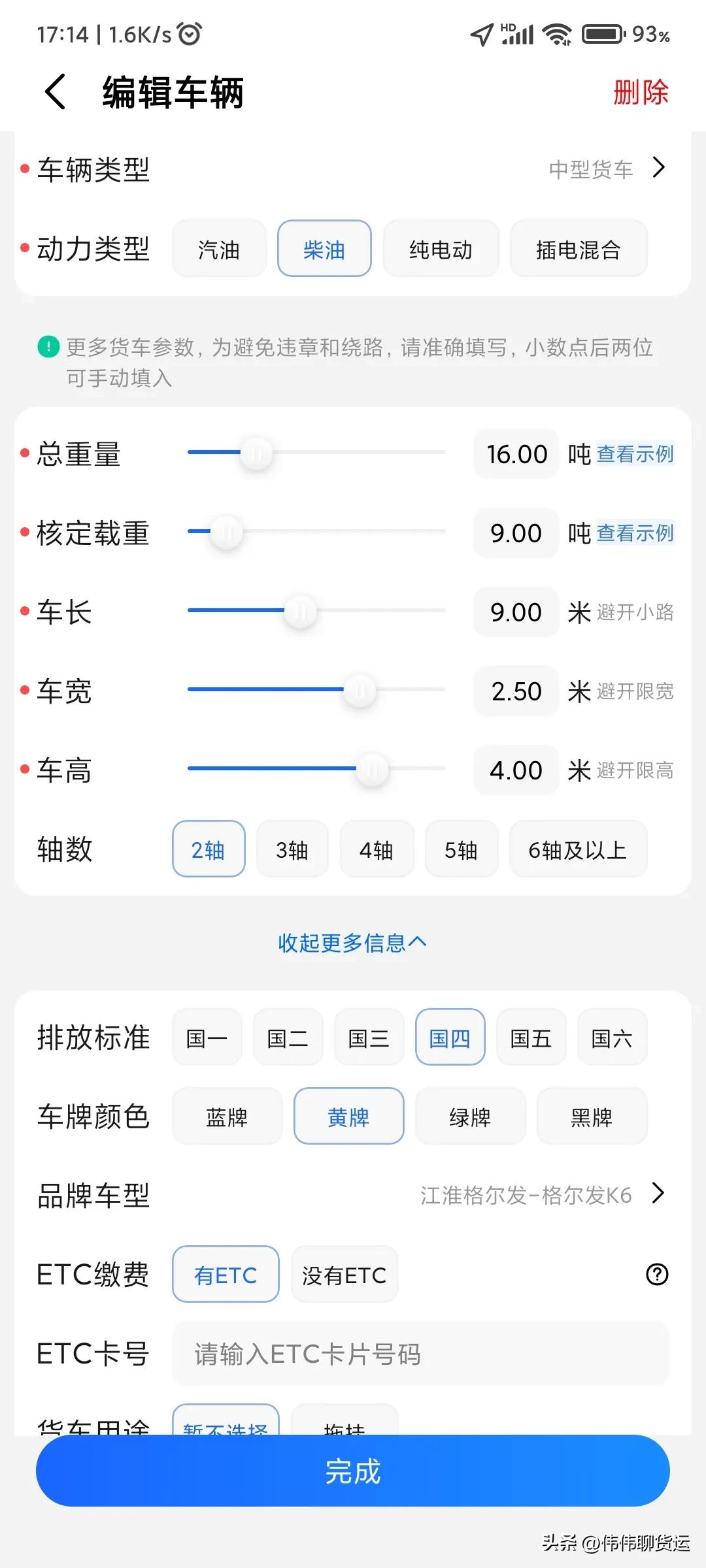Open the ETC缴费 help question mark
Image resolution: width=706 pixels, height=1568 pixels.
[656, 1275]
